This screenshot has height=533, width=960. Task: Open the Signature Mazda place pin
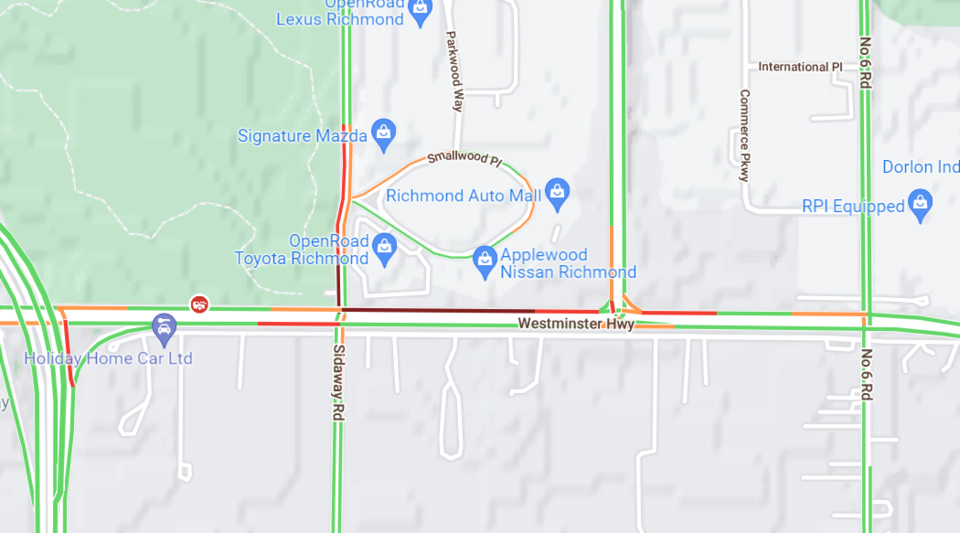point(383,132)
